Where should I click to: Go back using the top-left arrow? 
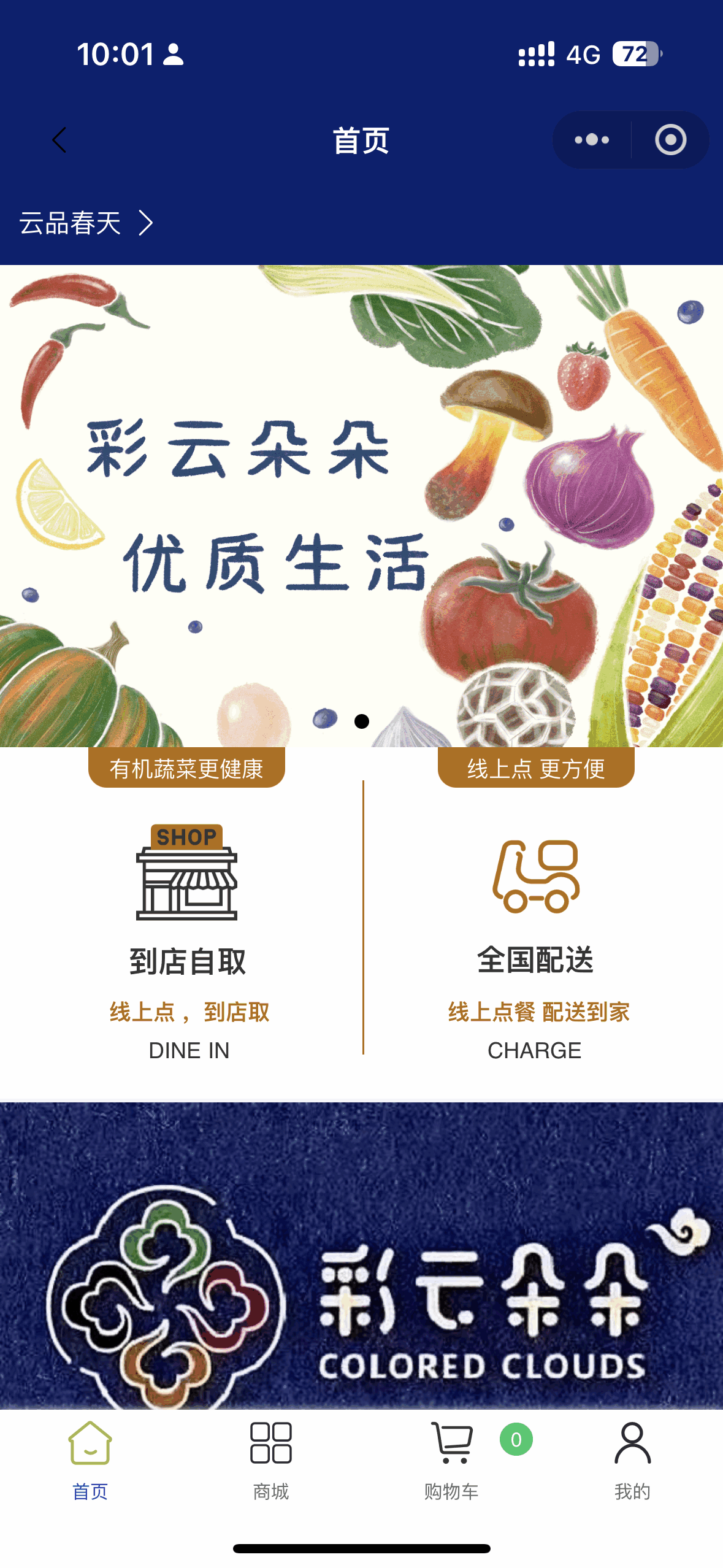pos(59,140)
